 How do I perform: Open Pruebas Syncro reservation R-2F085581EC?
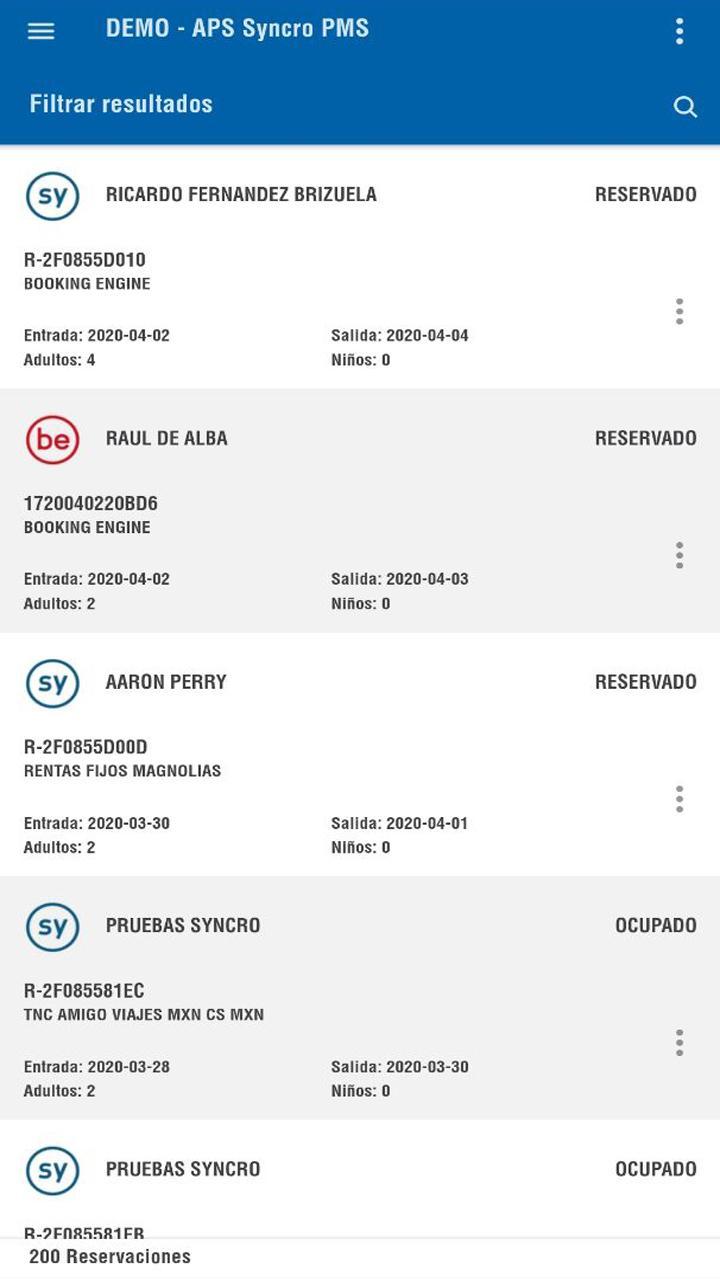(x=360, y=998)
